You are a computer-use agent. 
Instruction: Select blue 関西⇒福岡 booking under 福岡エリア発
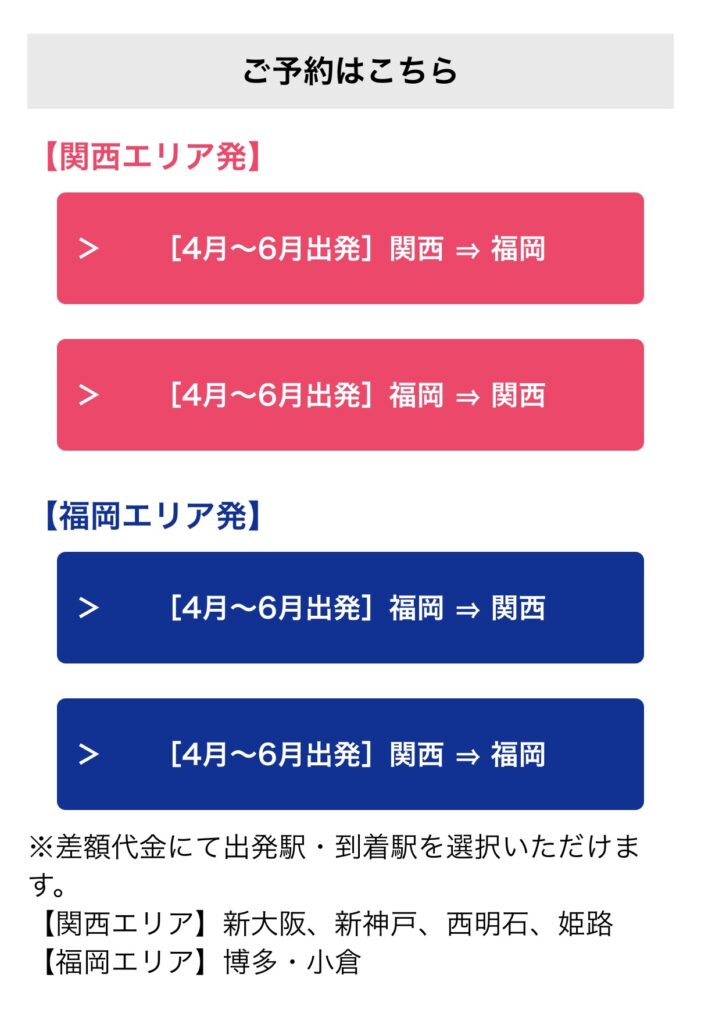pyautogui.click(x=350, y=753)
